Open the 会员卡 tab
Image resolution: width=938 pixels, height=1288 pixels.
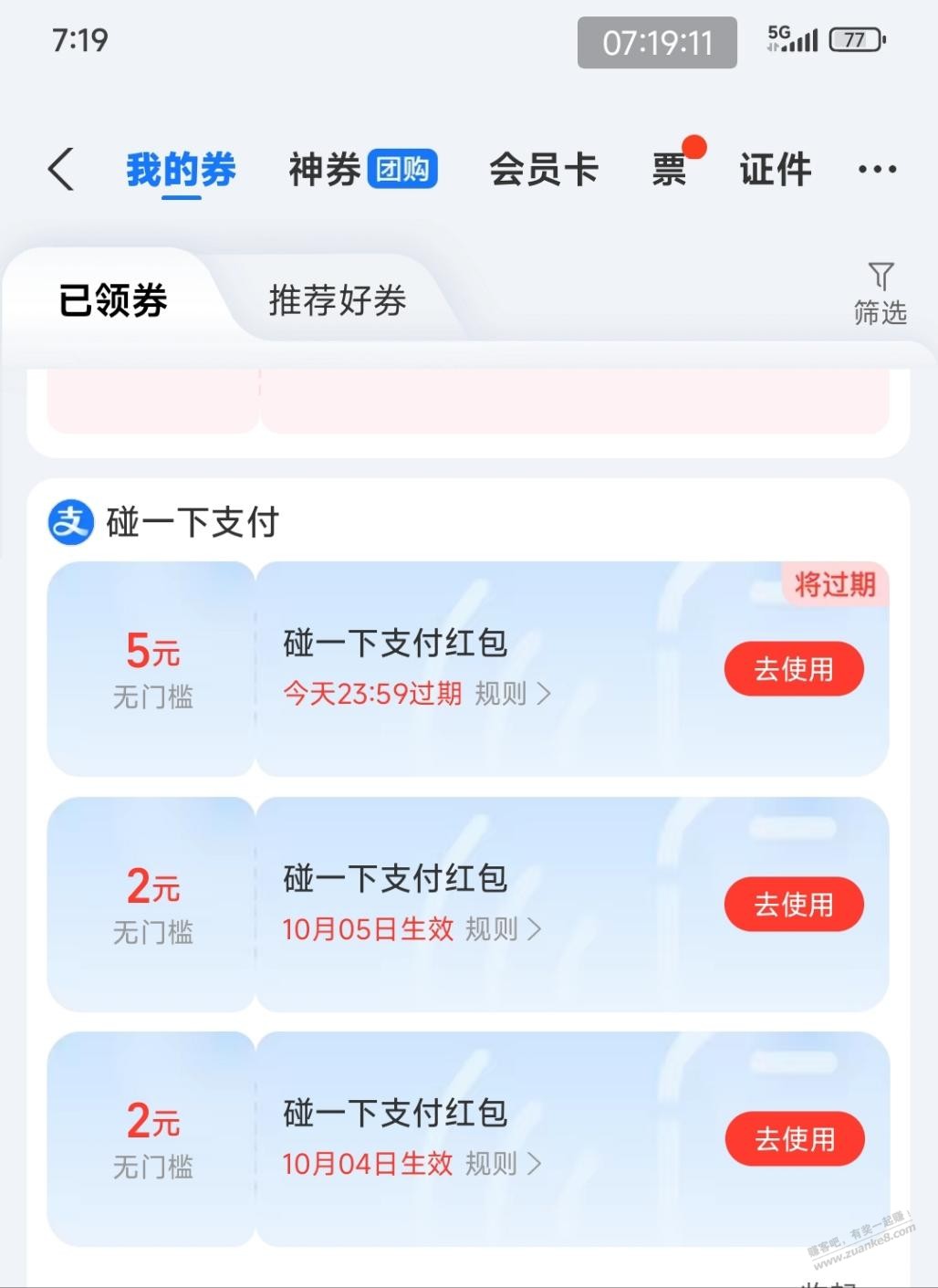[x=543, y=170]
